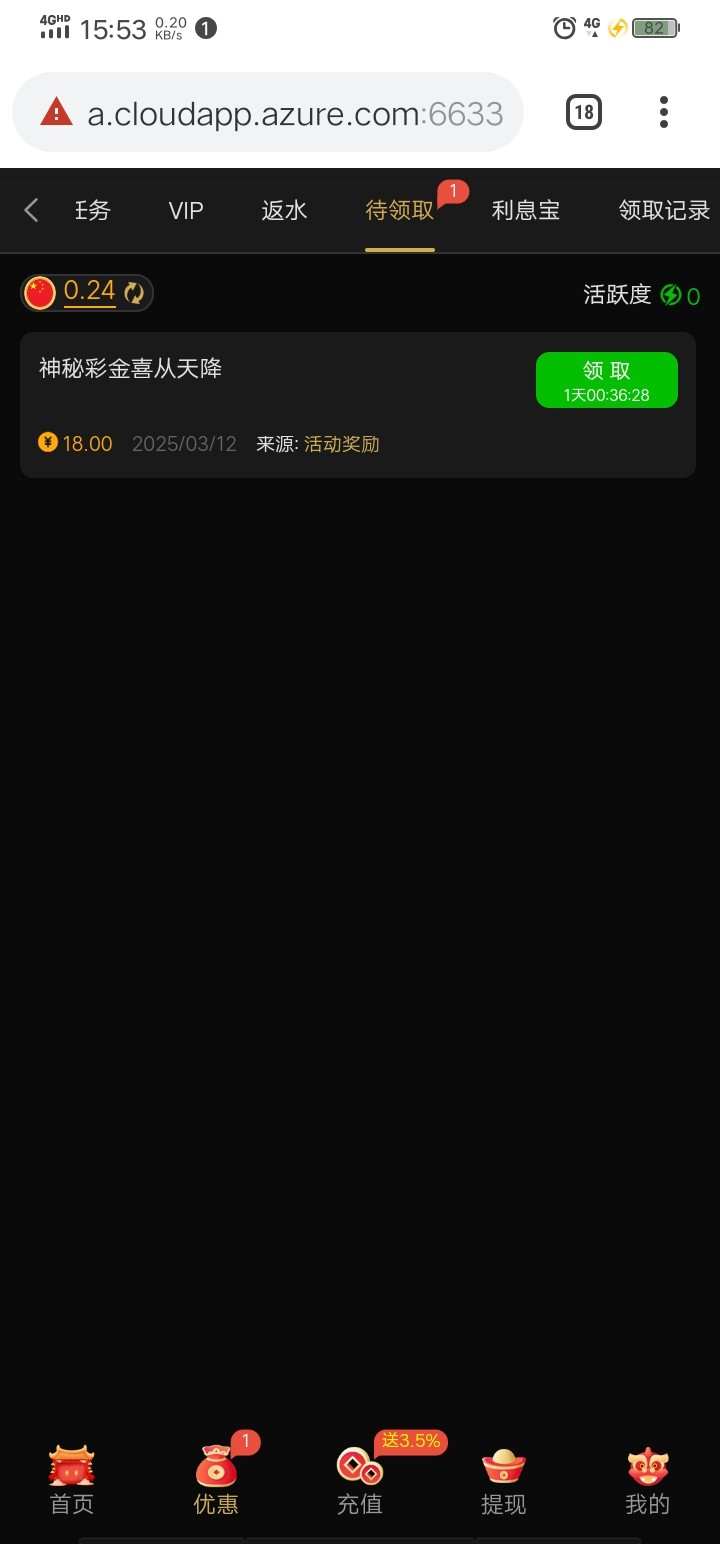Viewport: 720px width, 1544px height.
Task: Go to 首页 in bottom navigation
Action: (72, 1480)
